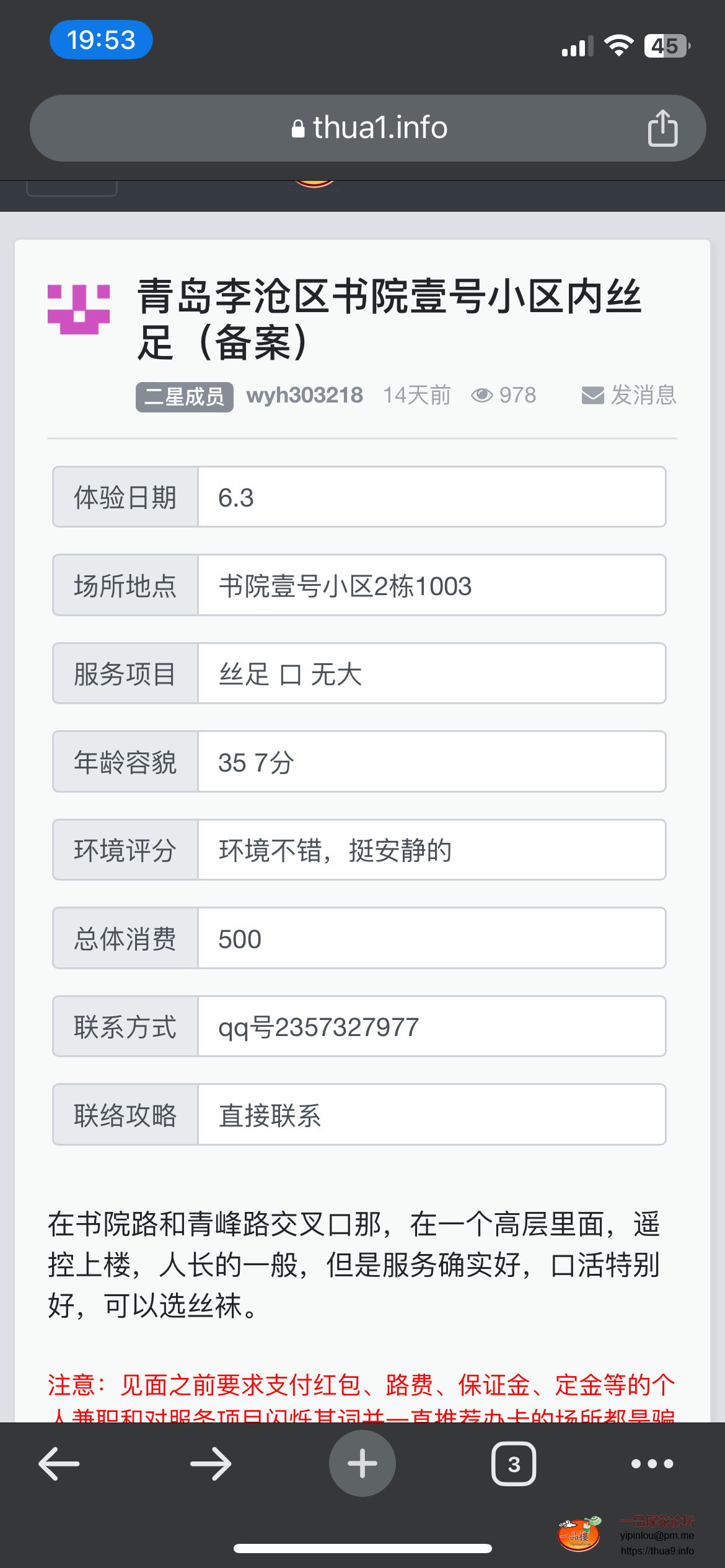Open a new browser tab

[362, 1464]
